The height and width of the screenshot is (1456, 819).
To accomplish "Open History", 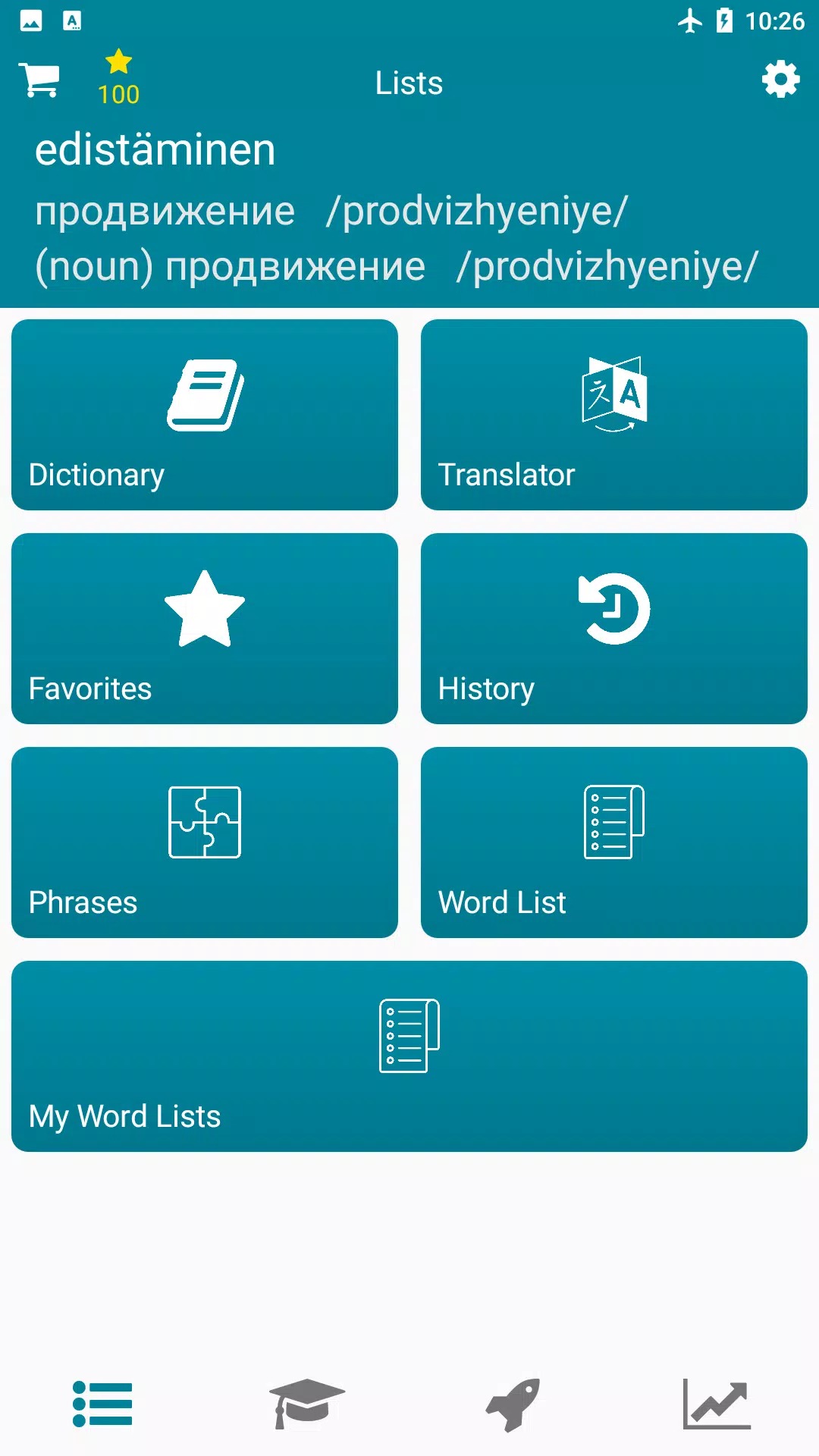I will 613,629.
